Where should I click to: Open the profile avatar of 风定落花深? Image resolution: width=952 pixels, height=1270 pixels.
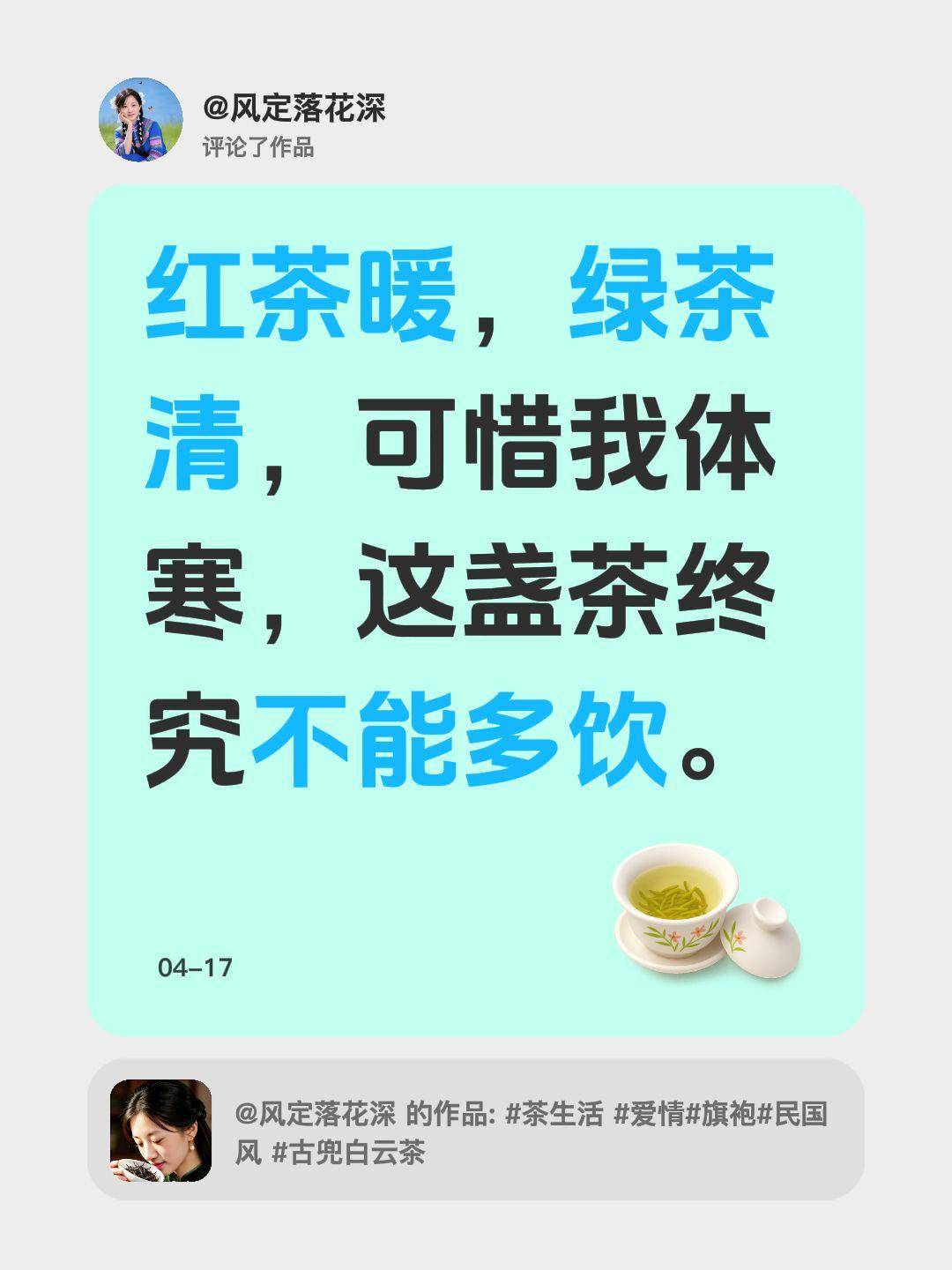(139, 117)
